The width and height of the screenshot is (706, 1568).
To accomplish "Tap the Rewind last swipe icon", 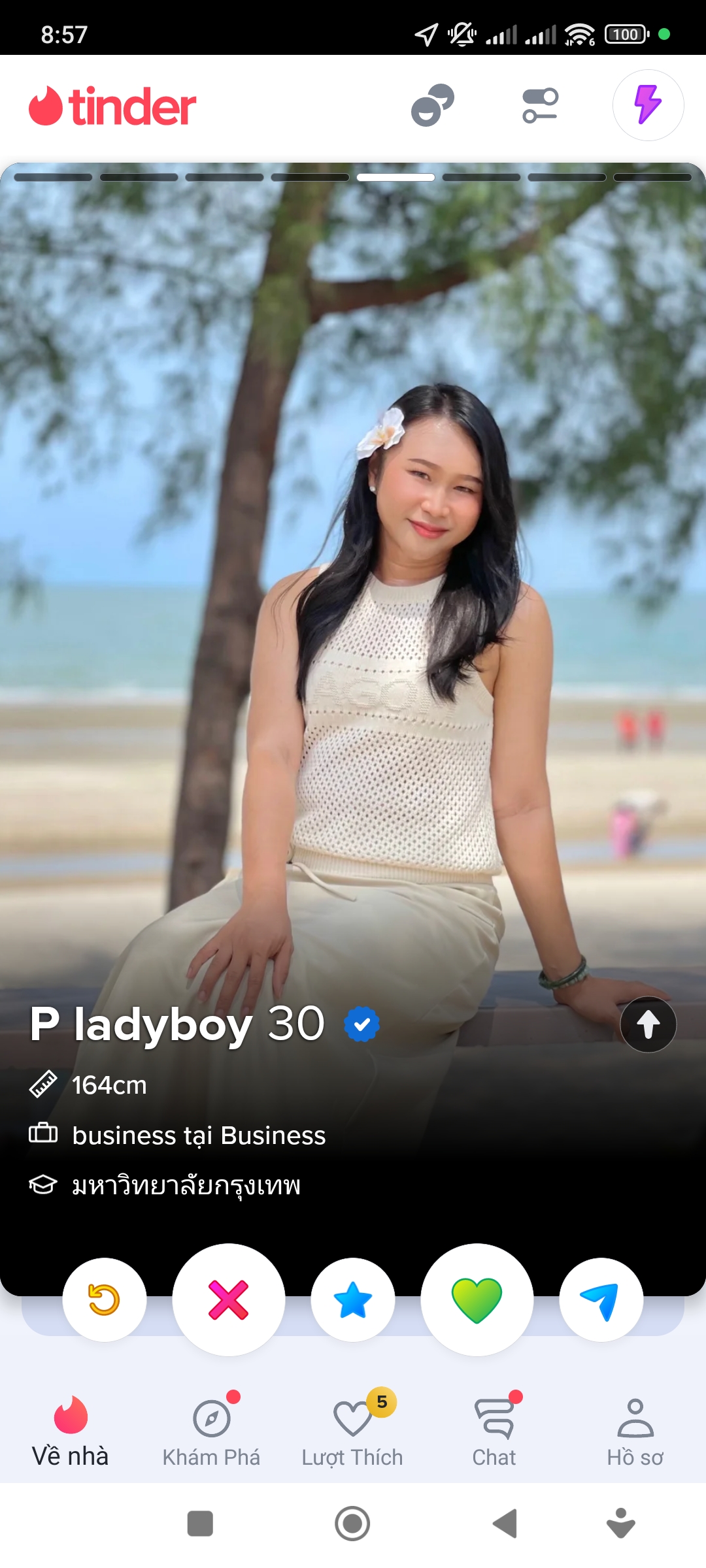I will pyautogui.click(x=104, y=1299).
